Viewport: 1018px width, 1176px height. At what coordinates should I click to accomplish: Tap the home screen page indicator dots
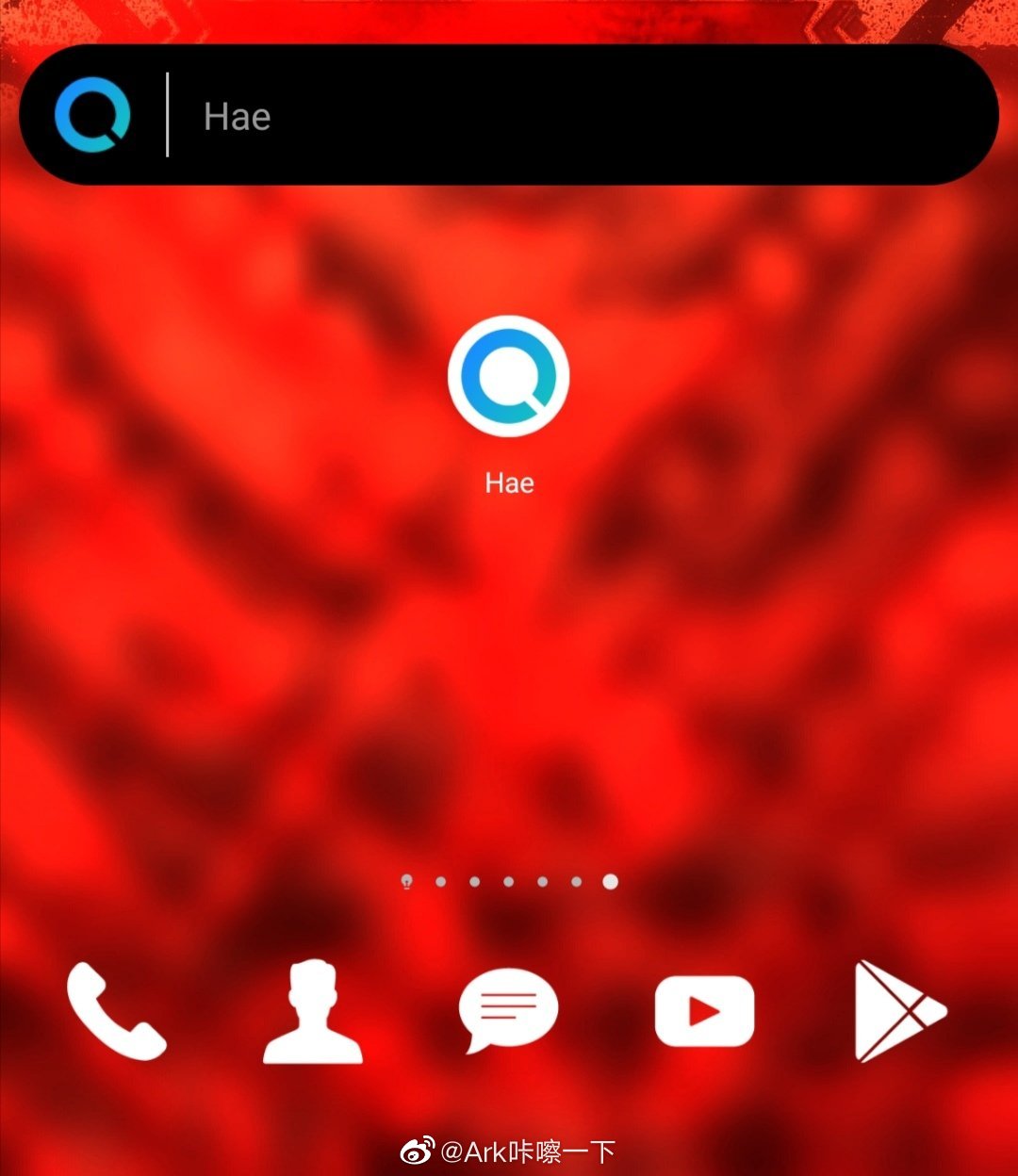(509, 882)
